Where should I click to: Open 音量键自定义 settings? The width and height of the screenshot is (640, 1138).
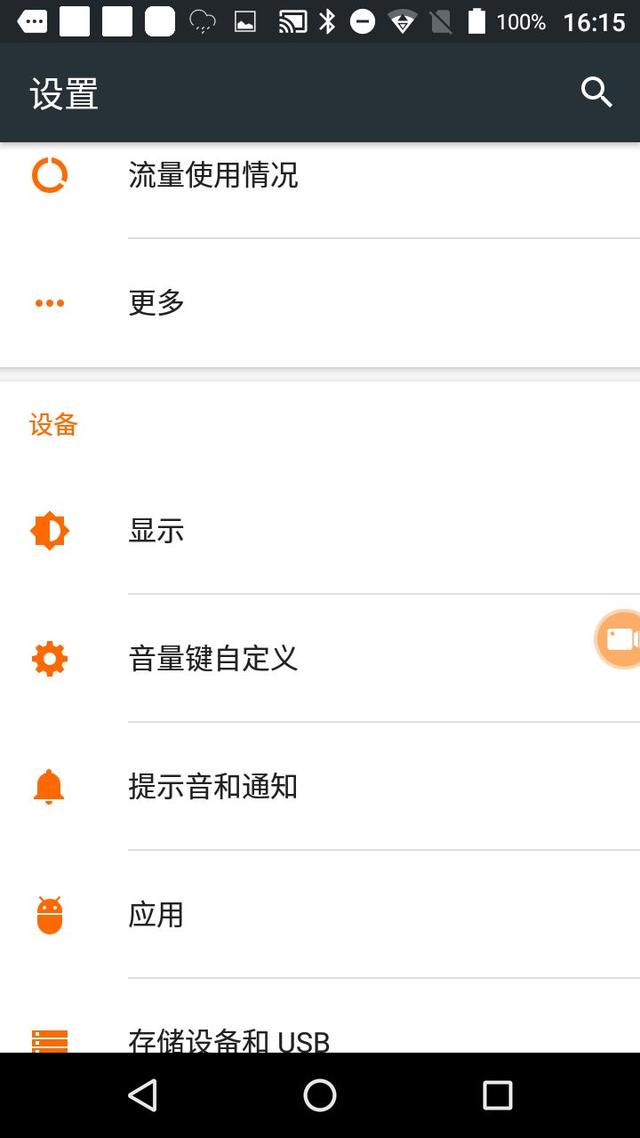click(x=320, y=658)
